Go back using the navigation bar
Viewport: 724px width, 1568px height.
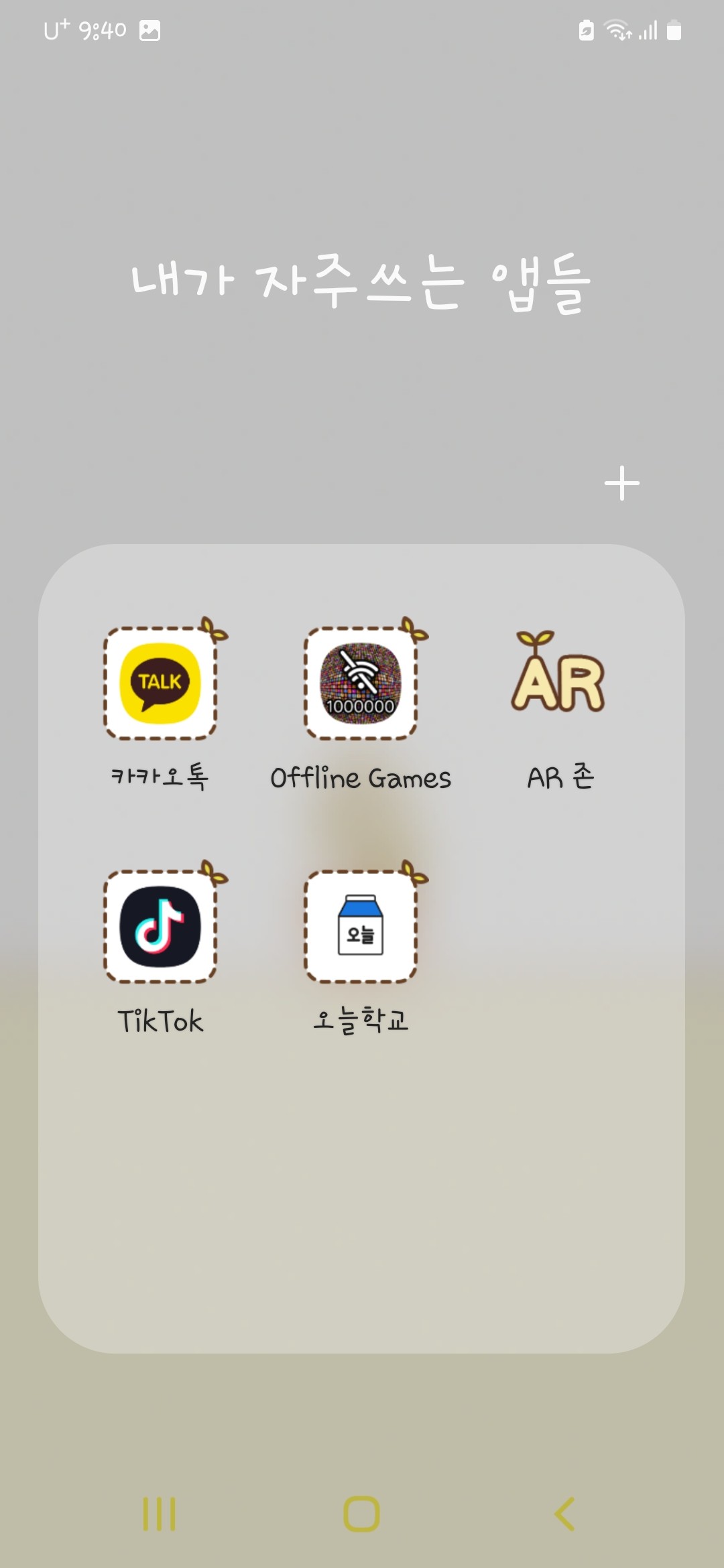coord(564,1514)
